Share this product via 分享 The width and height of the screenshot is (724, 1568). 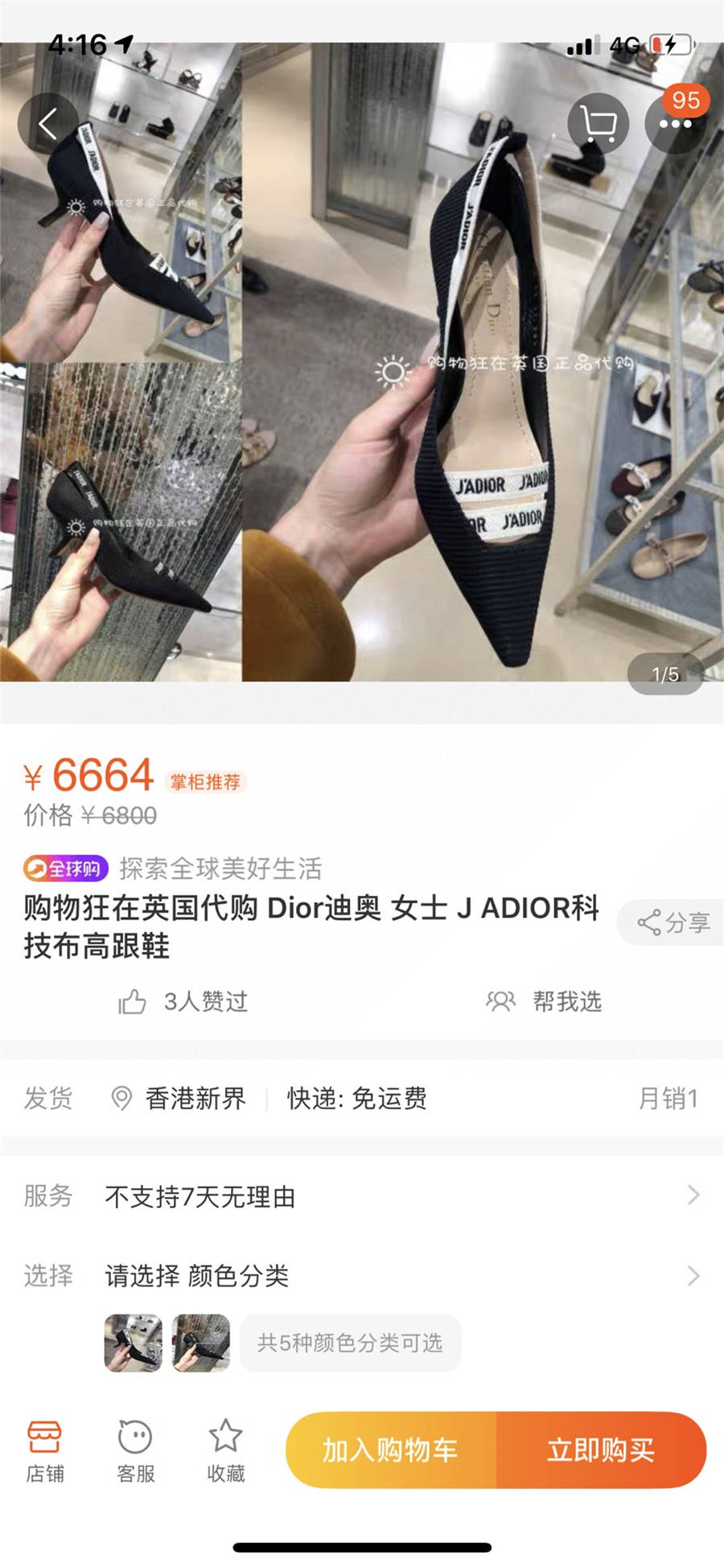tap(674, 922)
